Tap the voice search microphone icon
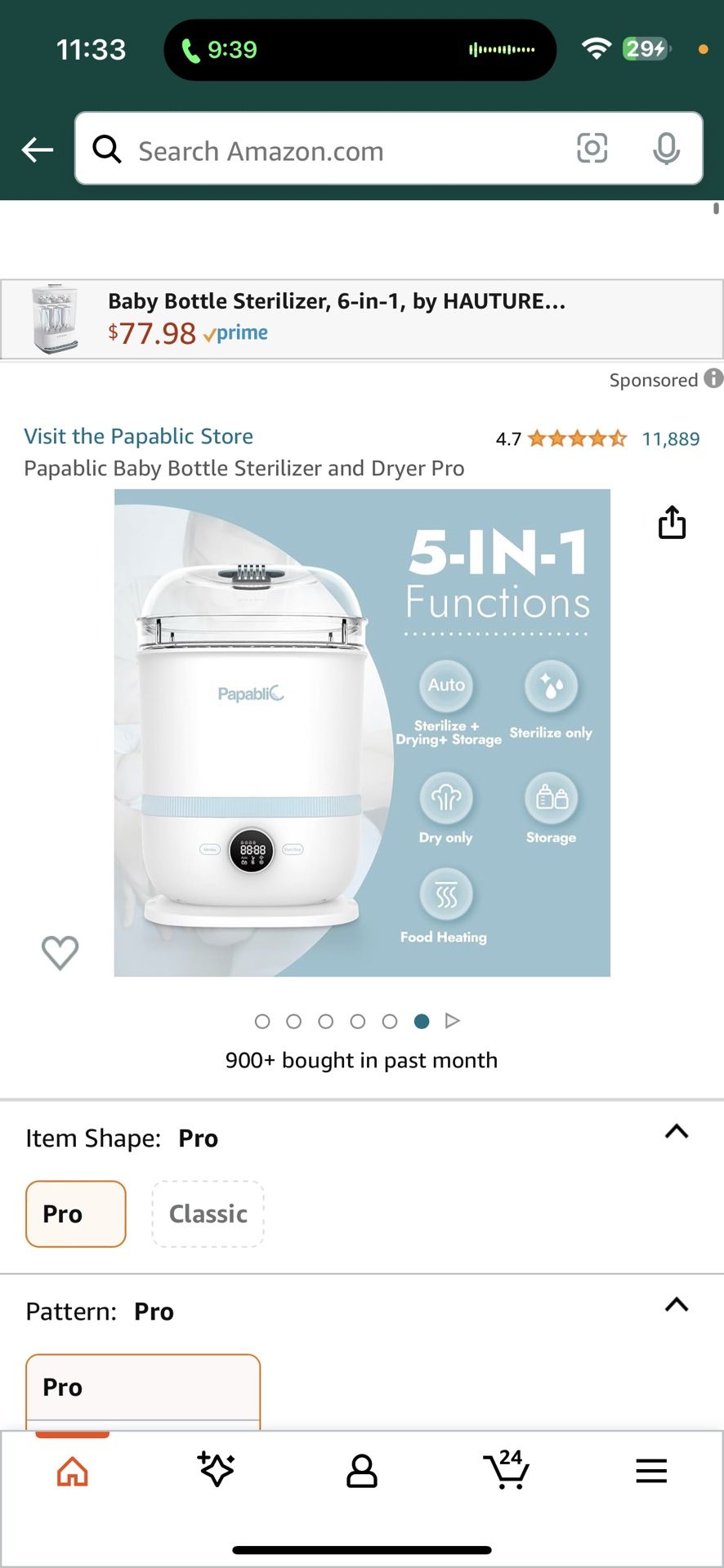Image resolution: width=724 pixels, height=1568 pixels. (668, 149)
